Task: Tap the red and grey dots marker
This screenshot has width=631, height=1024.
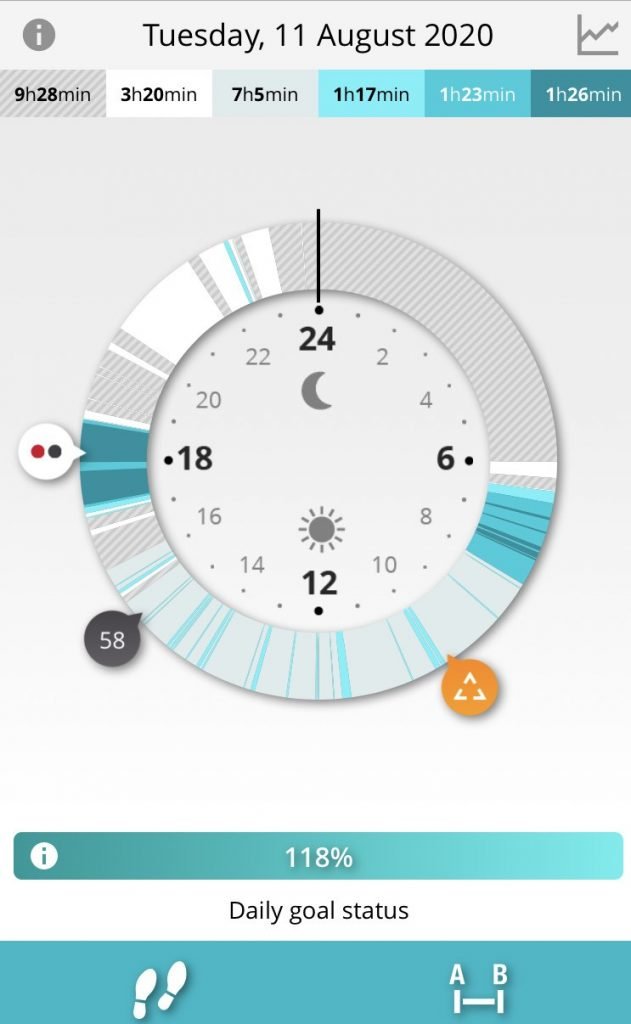Action: [47, 452]
